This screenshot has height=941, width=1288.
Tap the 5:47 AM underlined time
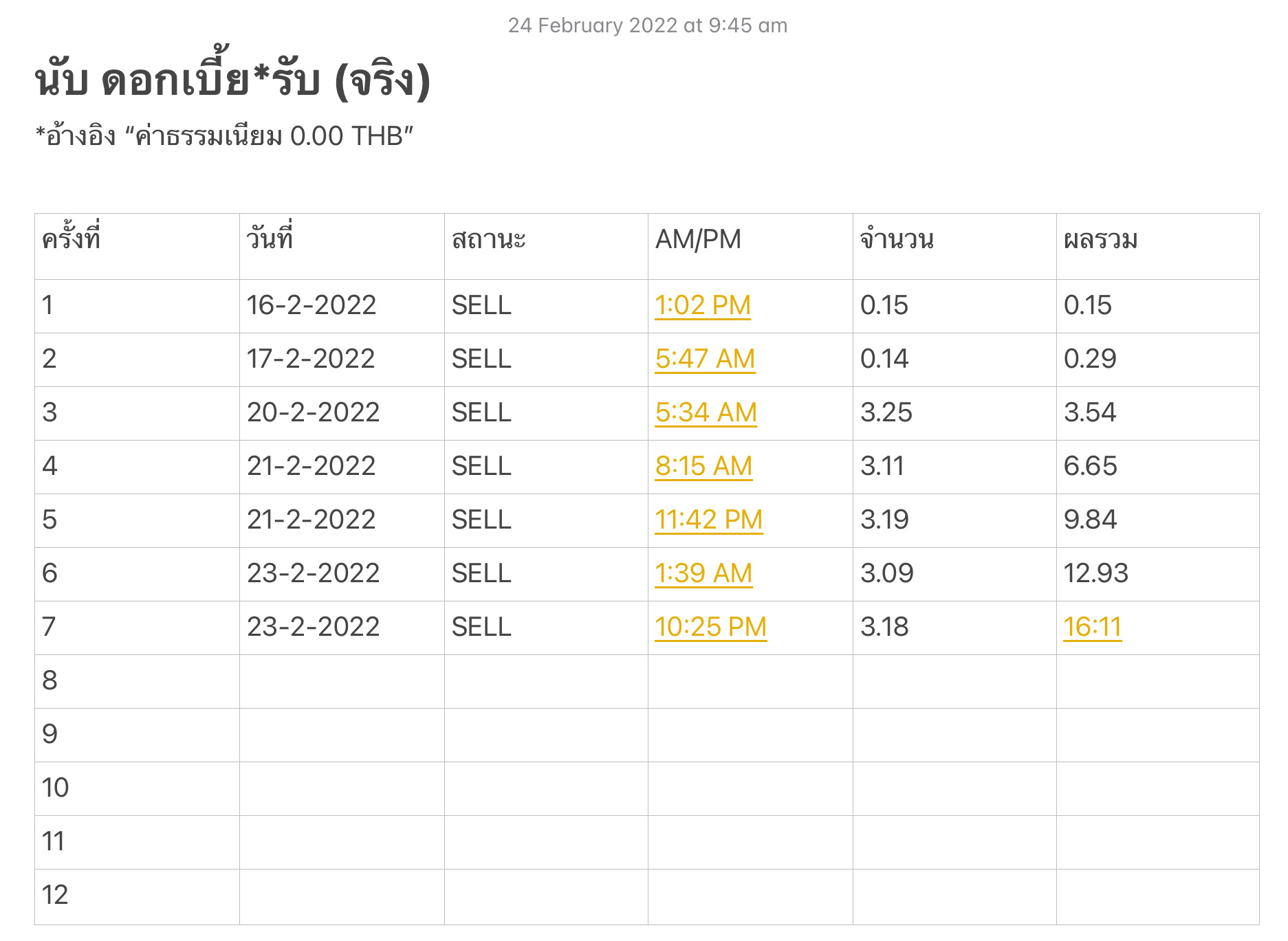pos(705,359)
